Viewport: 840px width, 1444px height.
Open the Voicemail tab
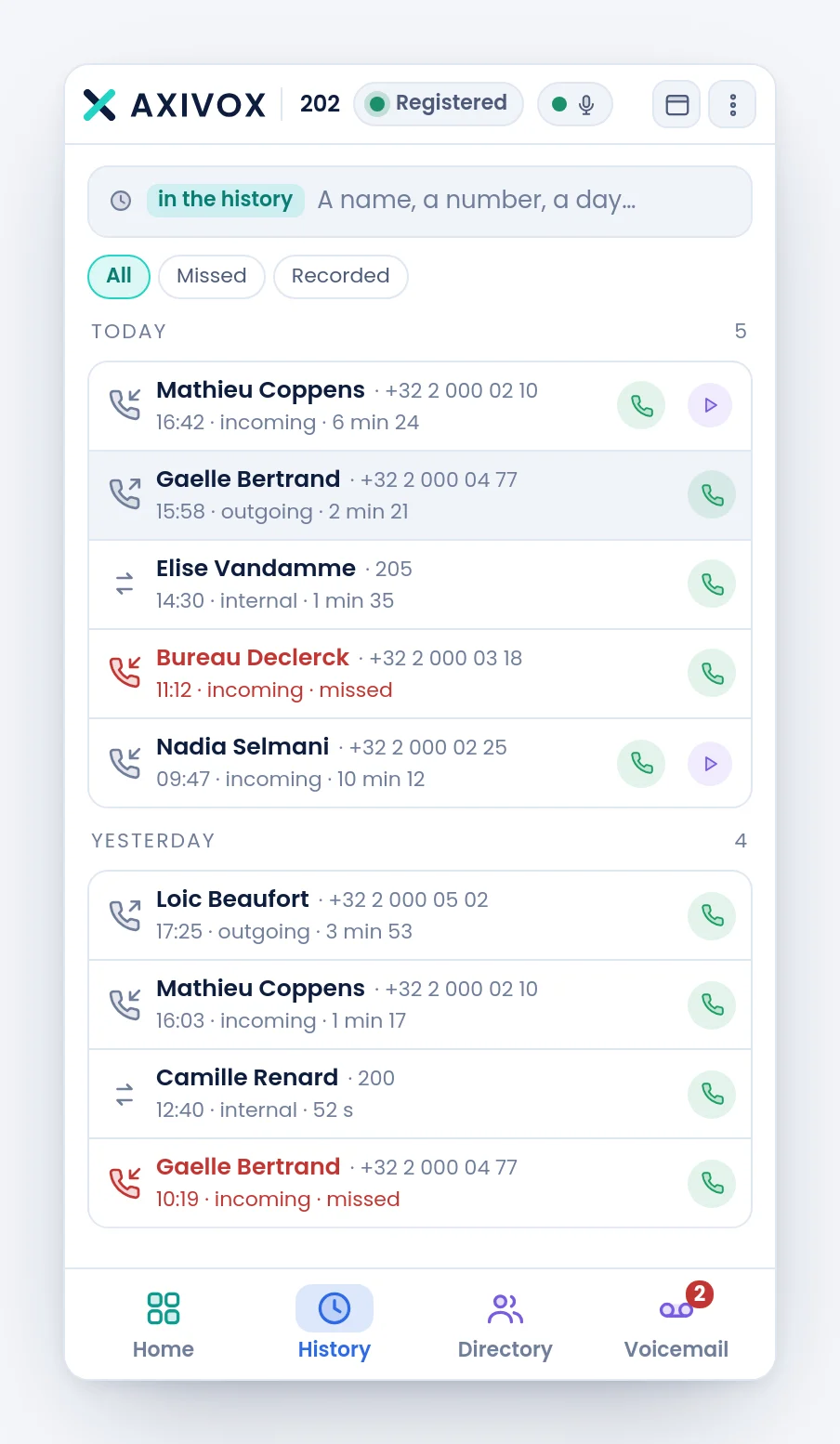(676, 1325)
